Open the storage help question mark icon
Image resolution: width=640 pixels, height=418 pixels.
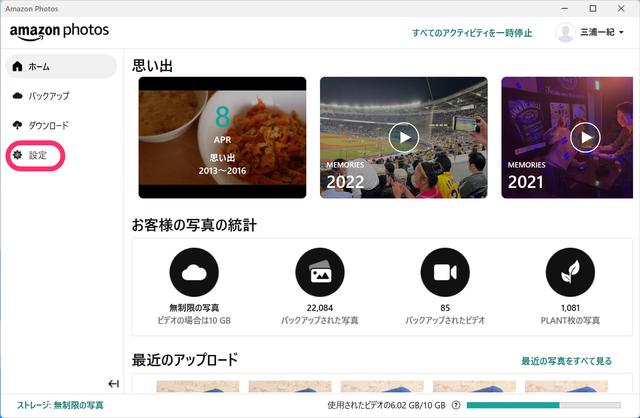(x=456, y=405)
